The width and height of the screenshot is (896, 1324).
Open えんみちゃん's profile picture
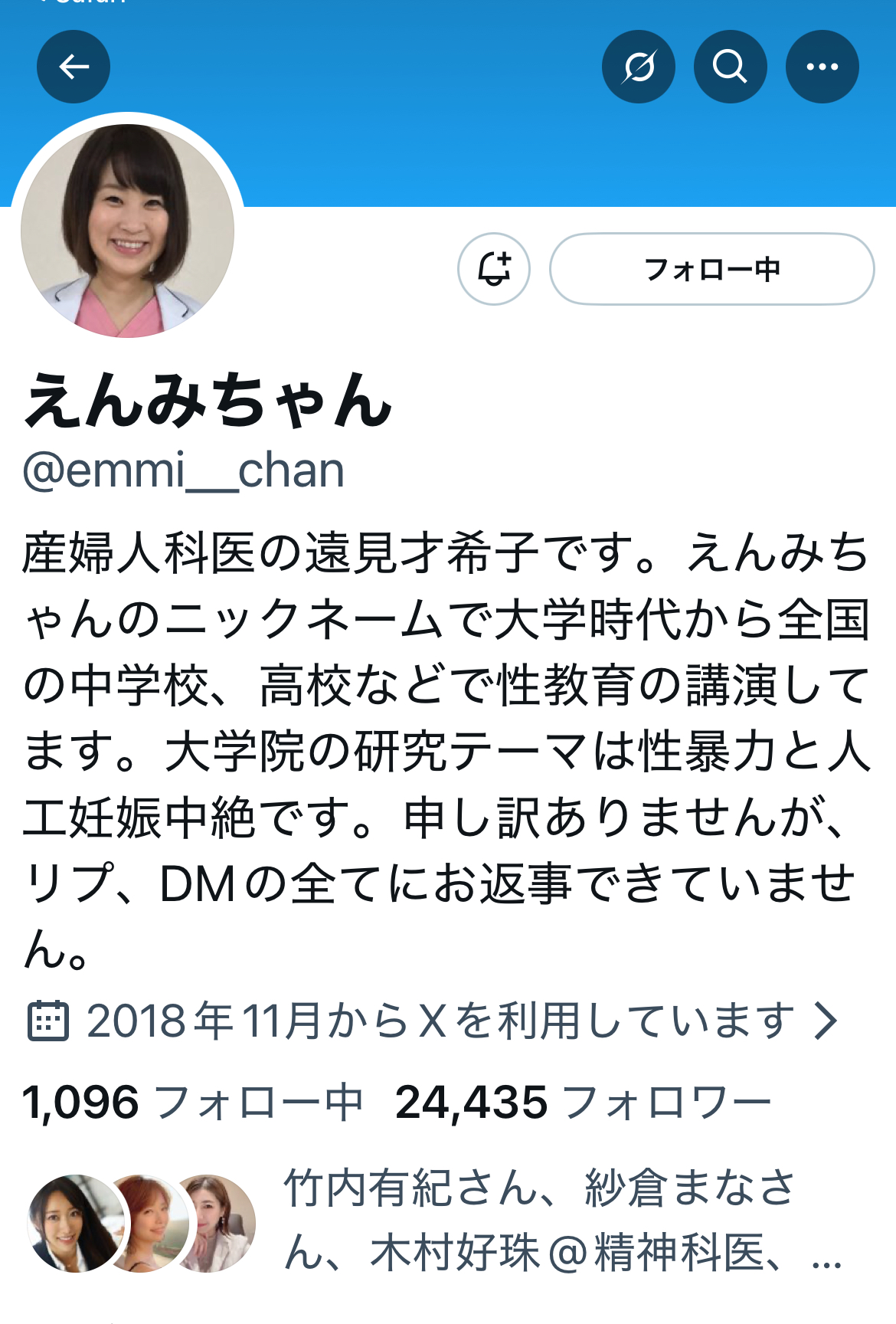pyautogui.click(x=127, y=230)
